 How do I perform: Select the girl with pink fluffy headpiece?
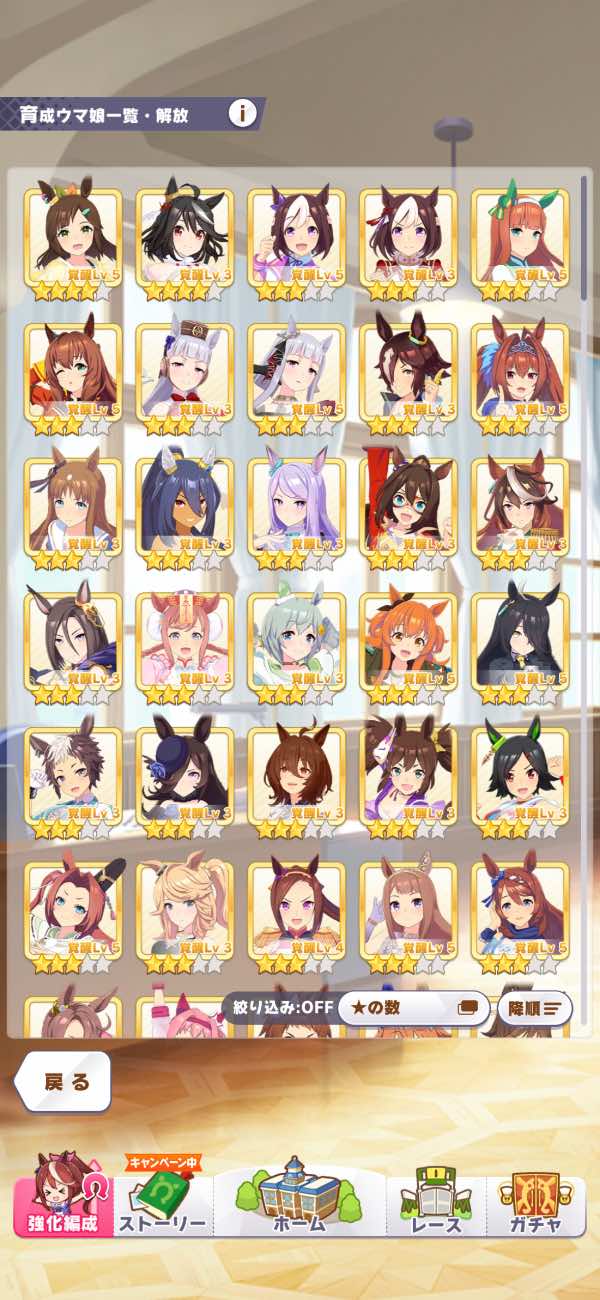[184, 643]
